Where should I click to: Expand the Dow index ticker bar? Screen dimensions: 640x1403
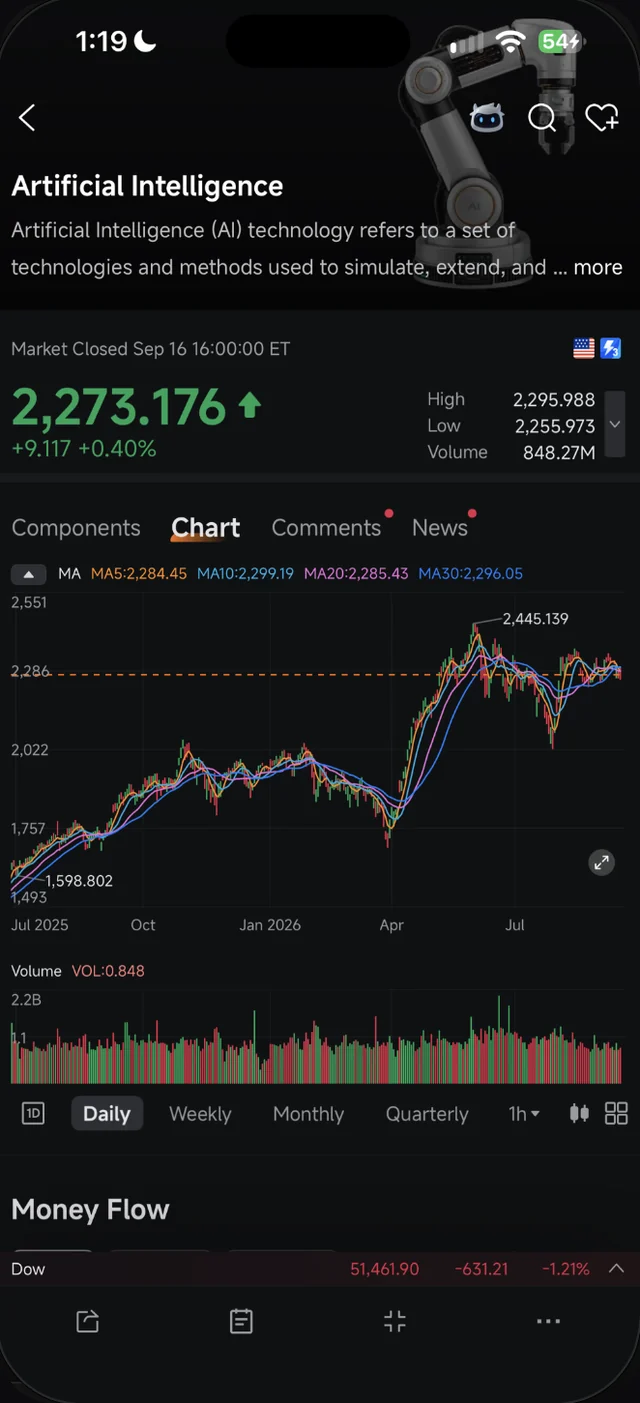(615, 1269)
